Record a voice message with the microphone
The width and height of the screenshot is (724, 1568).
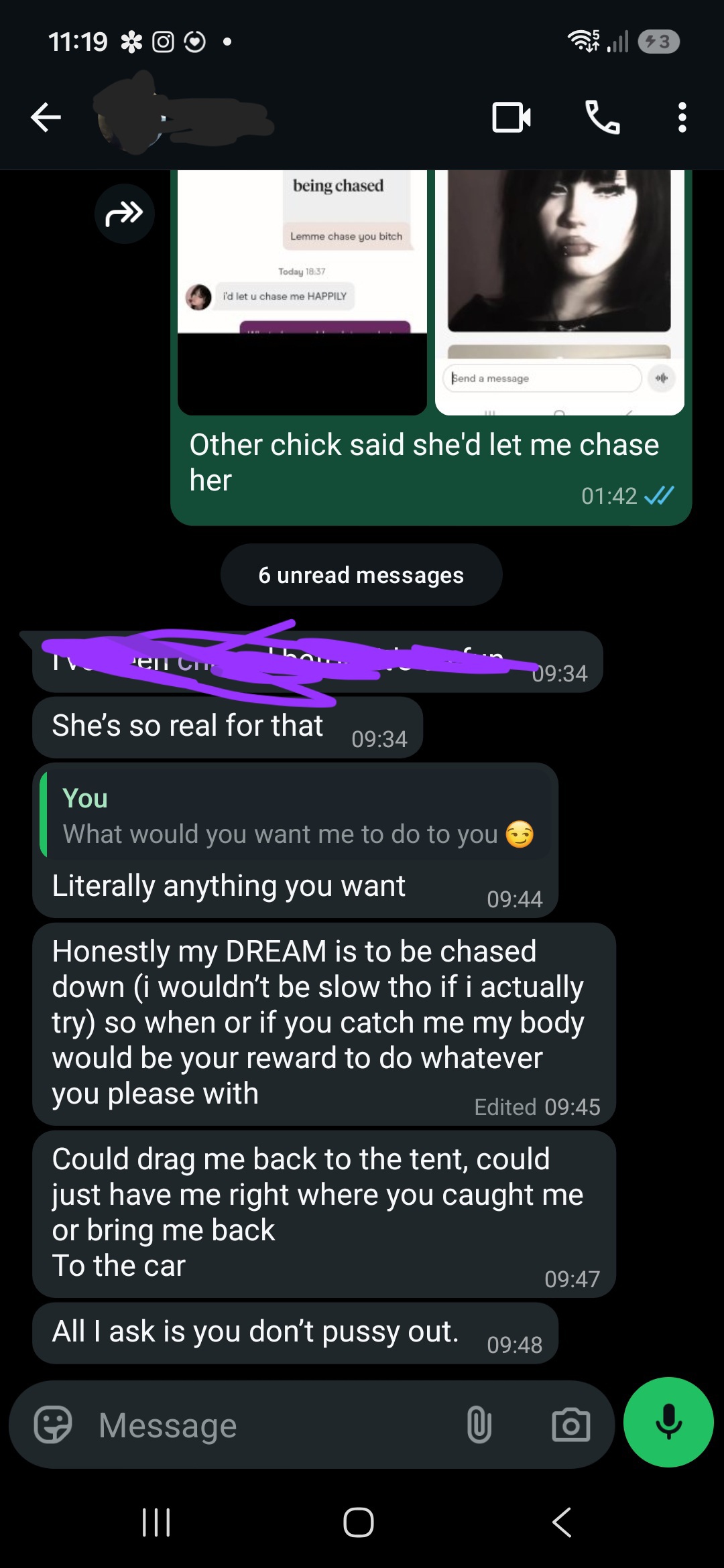(x=668, y=1422)
